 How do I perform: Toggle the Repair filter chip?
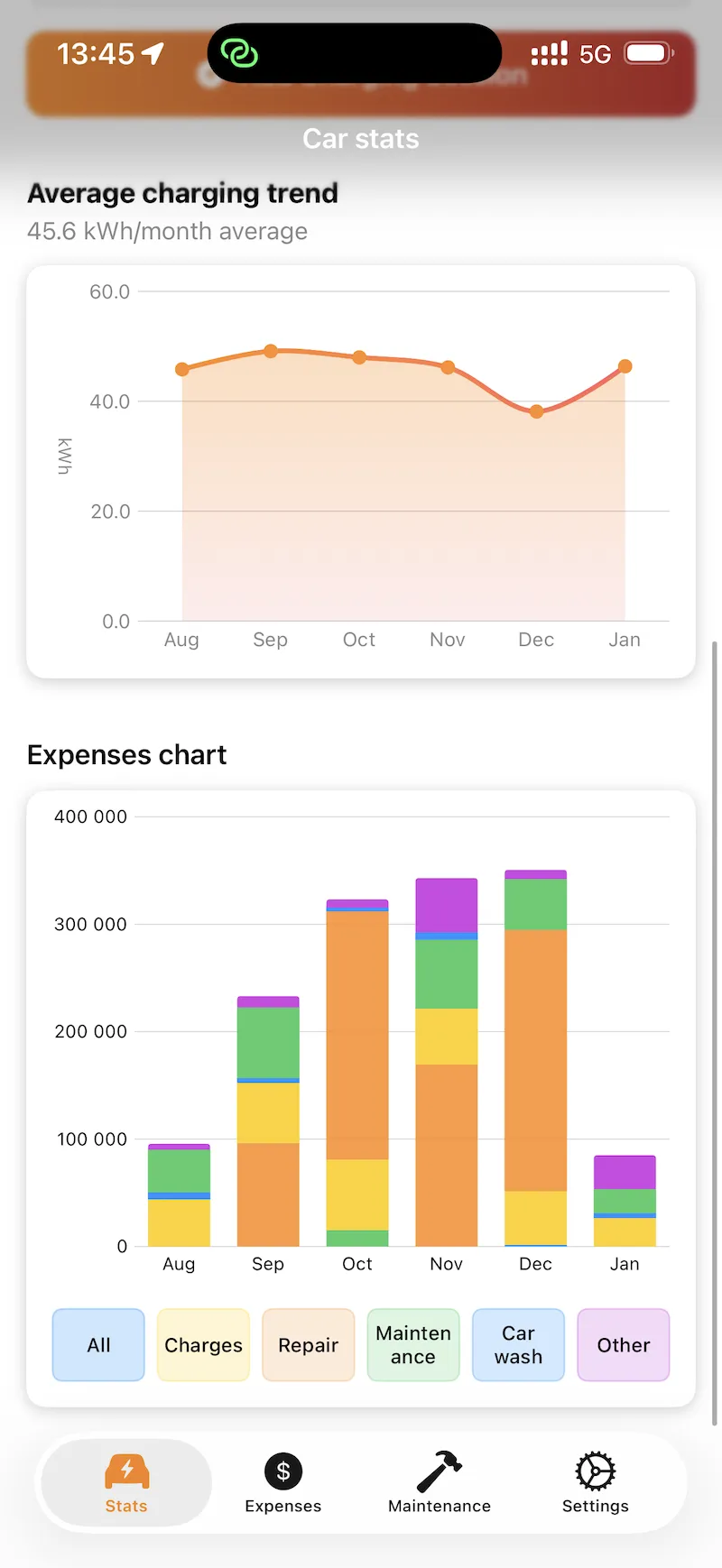pos(309,1344)
